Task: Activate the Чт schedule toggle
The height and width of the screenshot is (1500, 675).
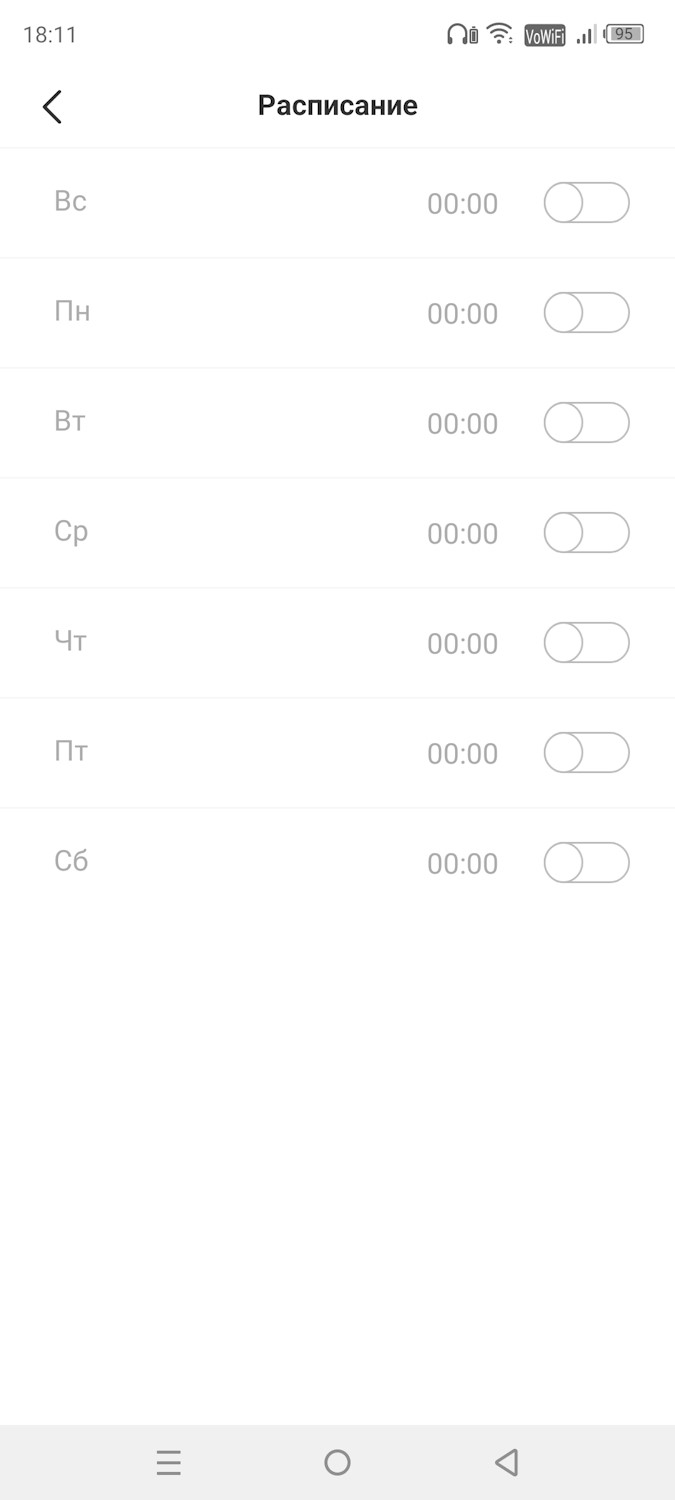Action: coord(586,643)
